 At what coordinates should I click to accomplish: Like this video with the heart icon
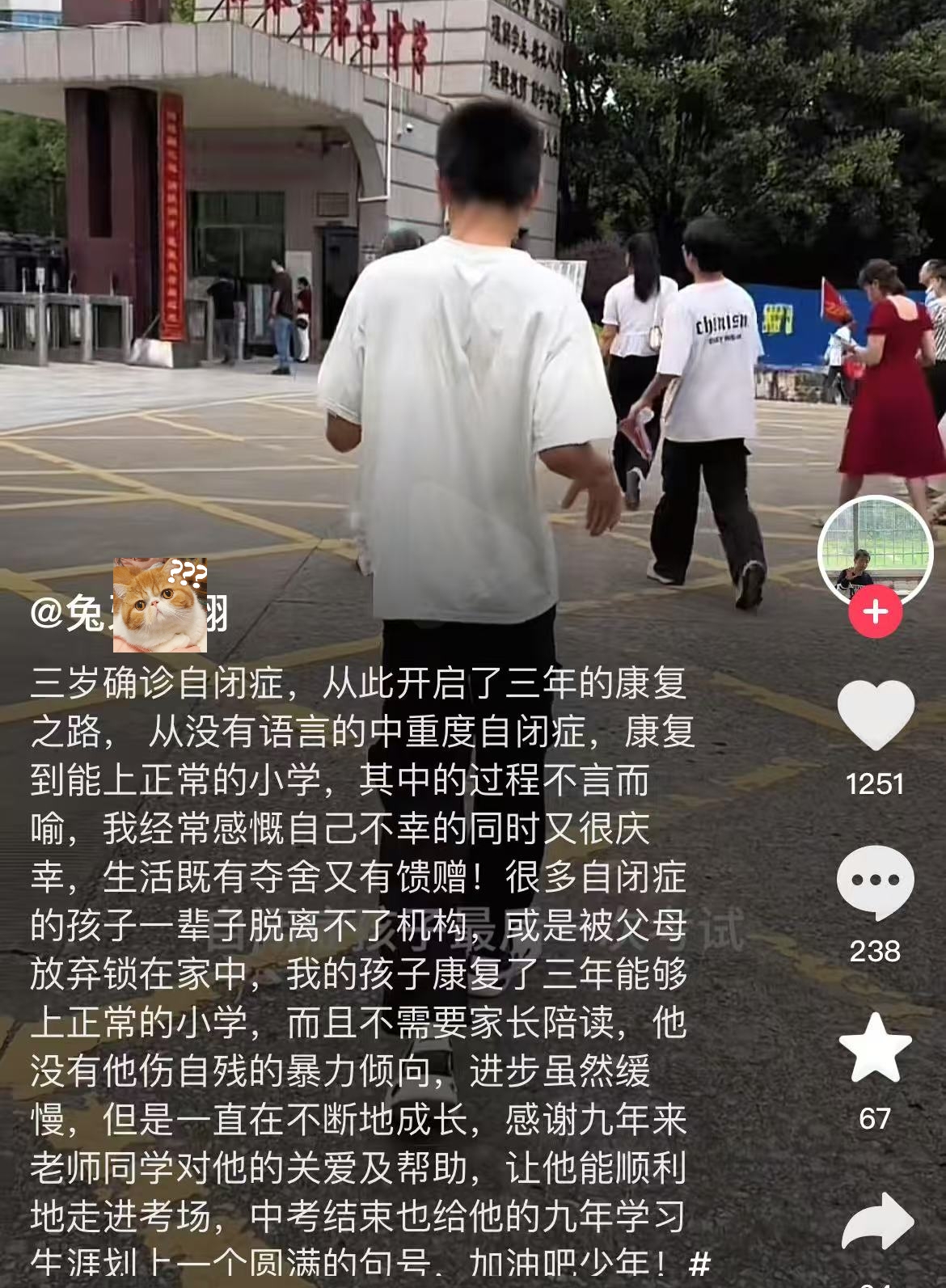tap(875, 715)
